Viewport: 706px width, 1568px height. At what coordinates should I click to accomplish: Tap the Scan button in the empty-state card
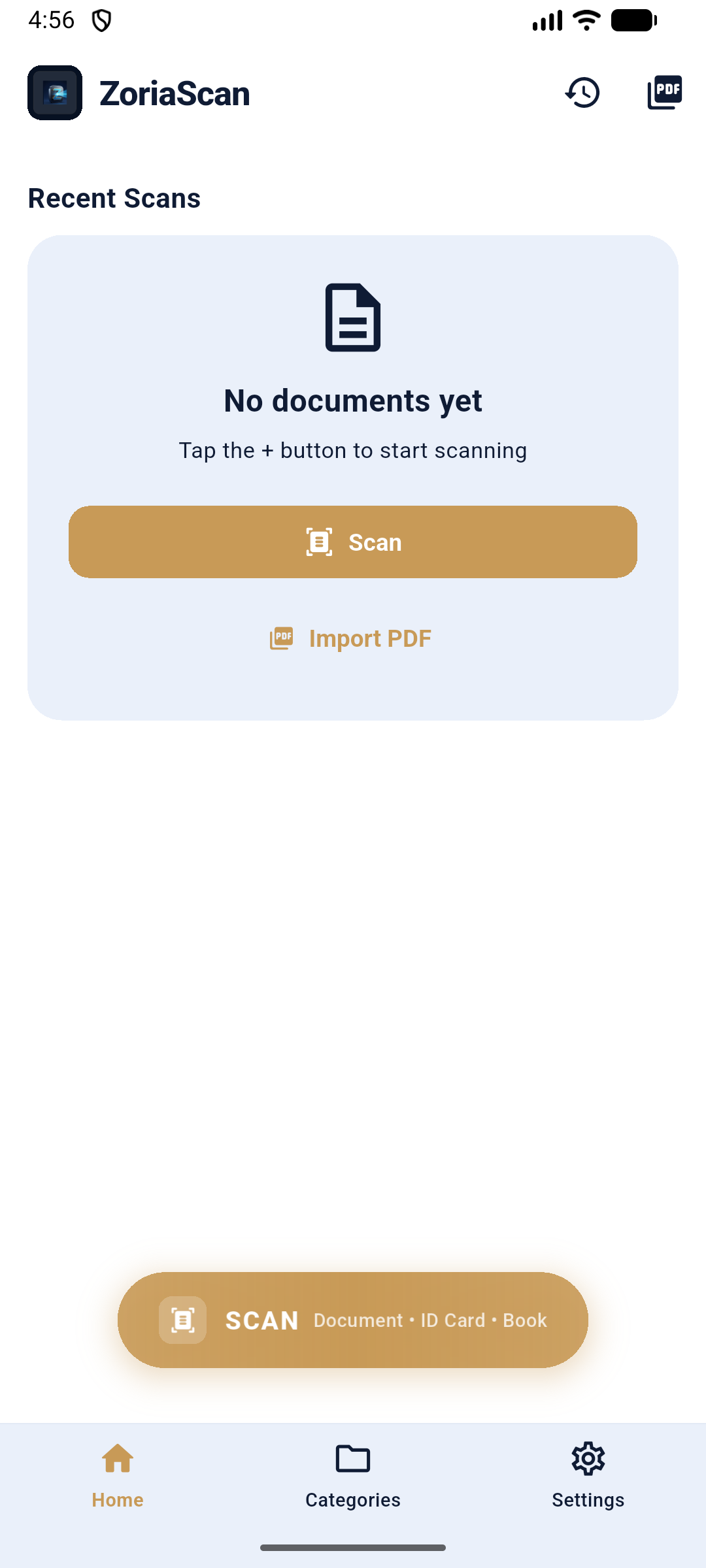pyautogui.click(x=353, y=542)
